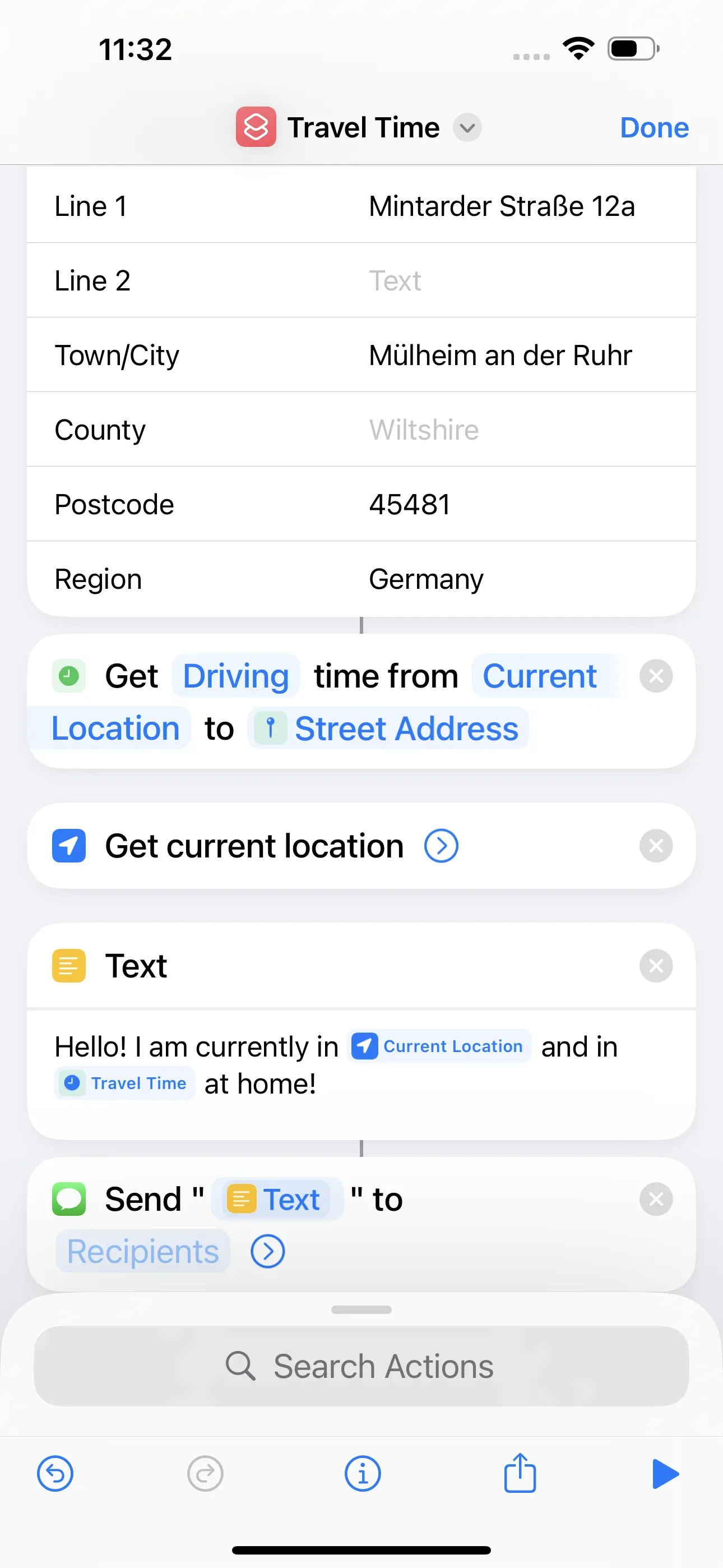723x1568 pixels.
Task: Tap the County field
Action: pos(502,430)
